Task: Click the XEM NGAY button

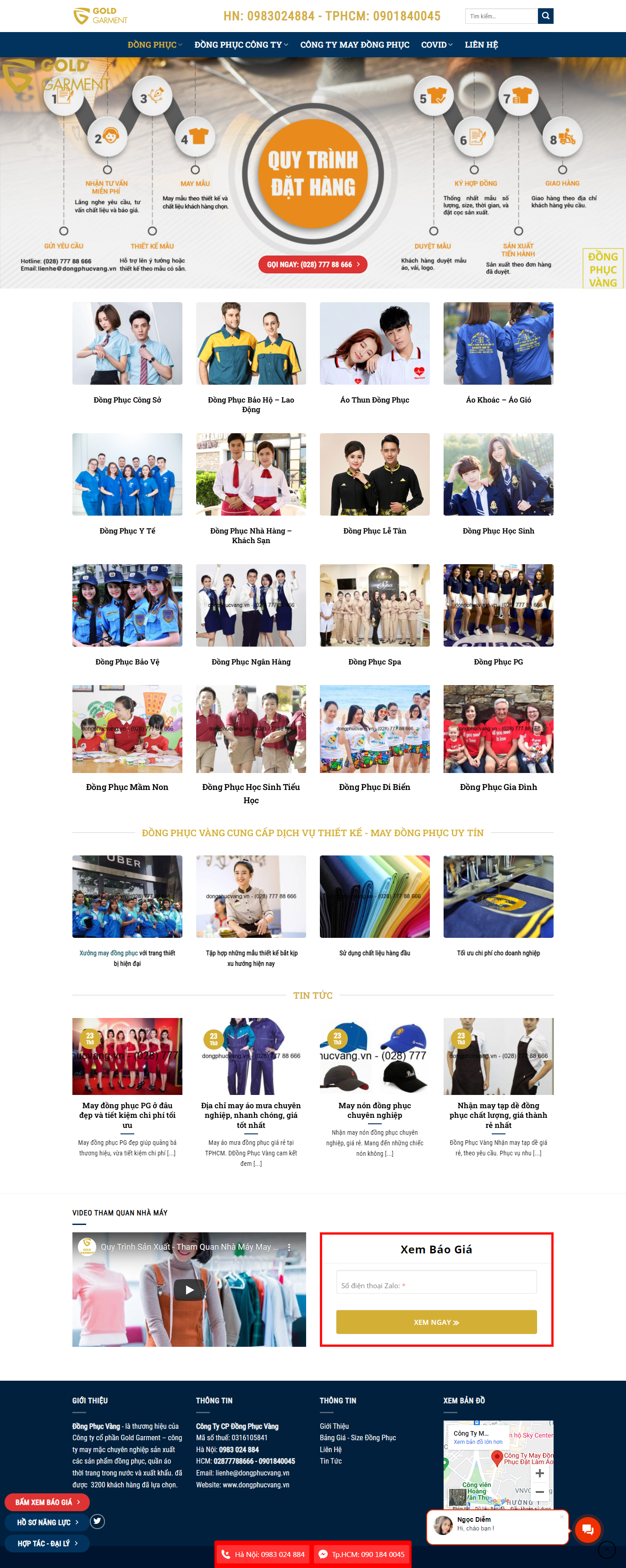Action: [436, 1322]
